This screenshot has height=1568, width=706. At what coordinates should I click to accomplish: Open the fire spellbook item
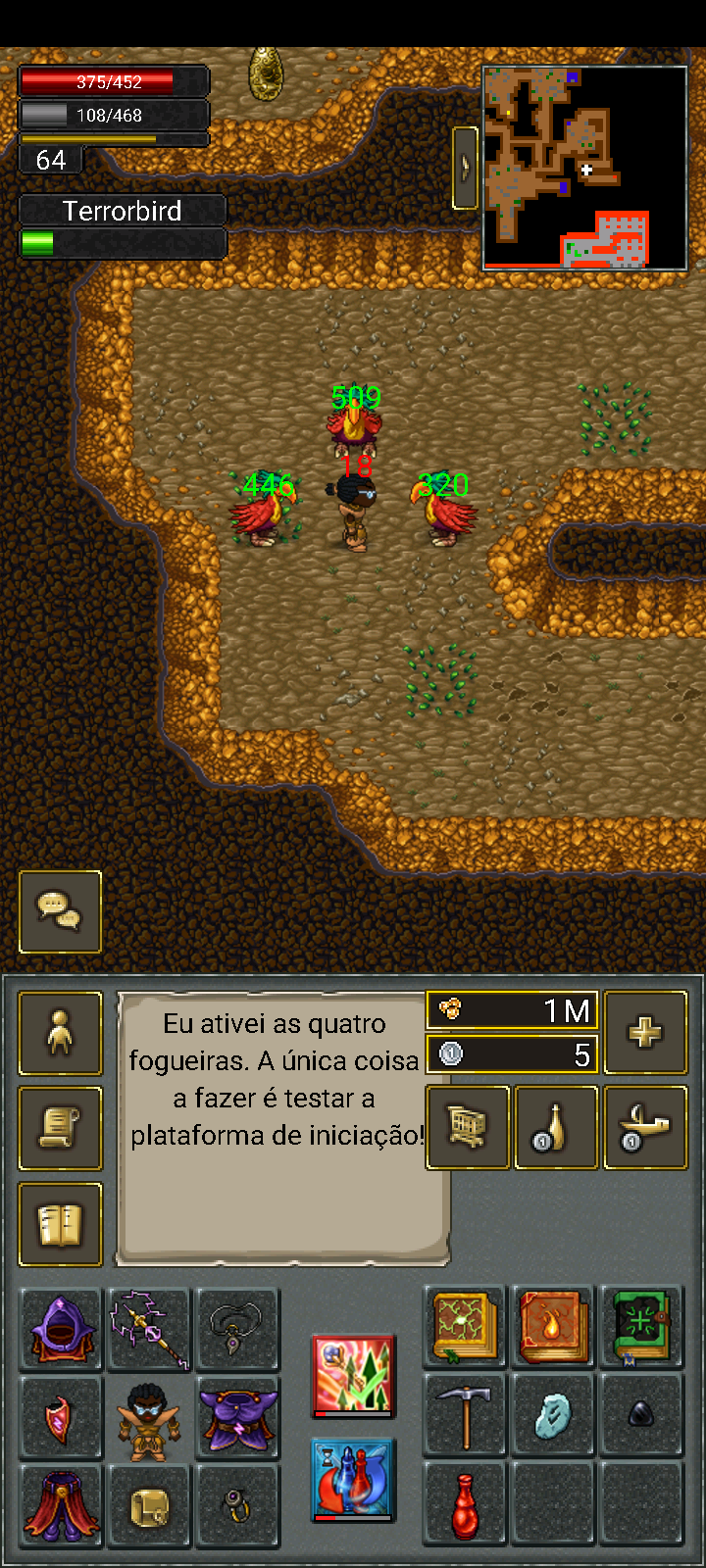(x=553, y=1327)
